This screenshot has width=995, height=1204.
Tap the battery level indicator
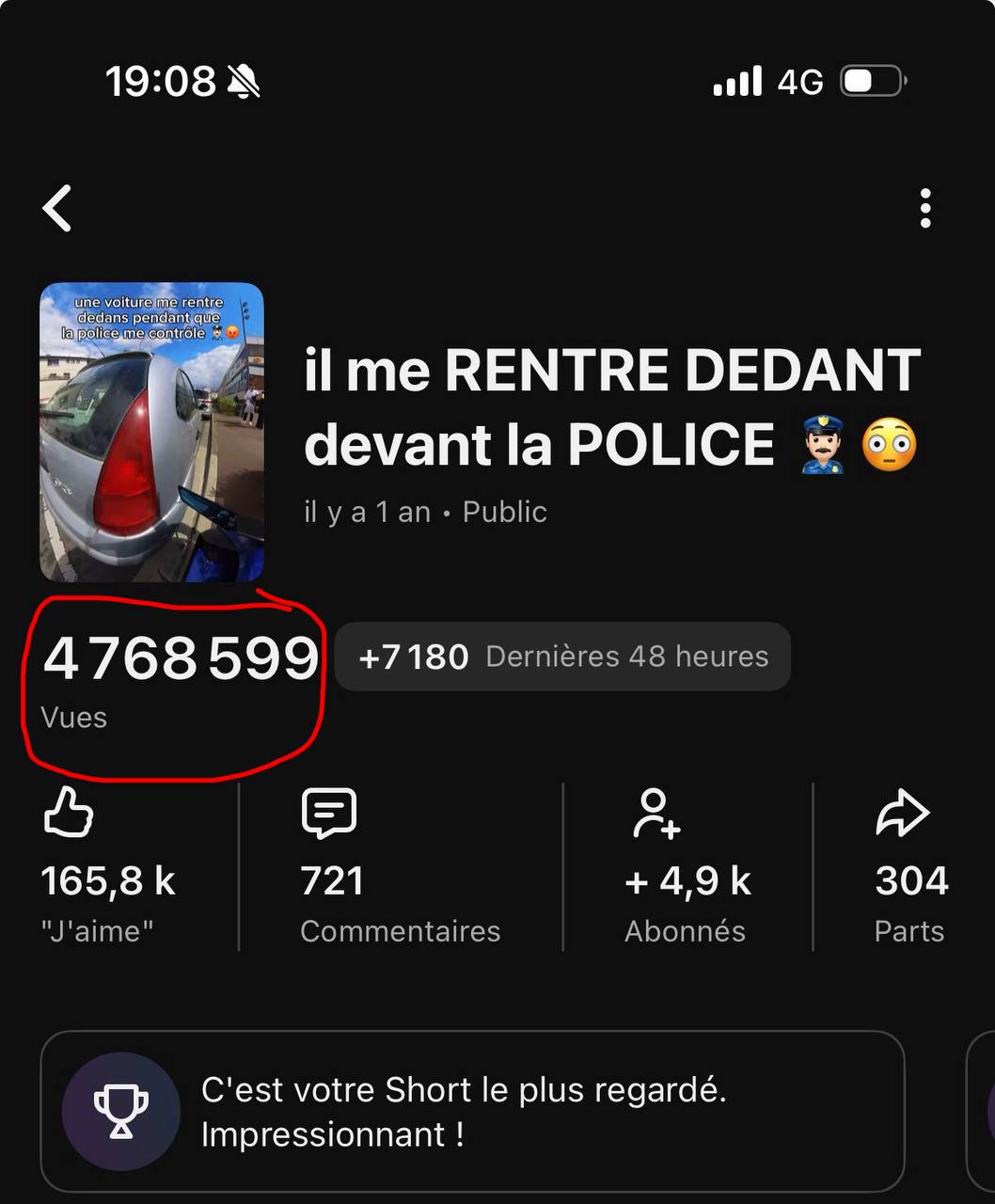click(x=873, y=81)
